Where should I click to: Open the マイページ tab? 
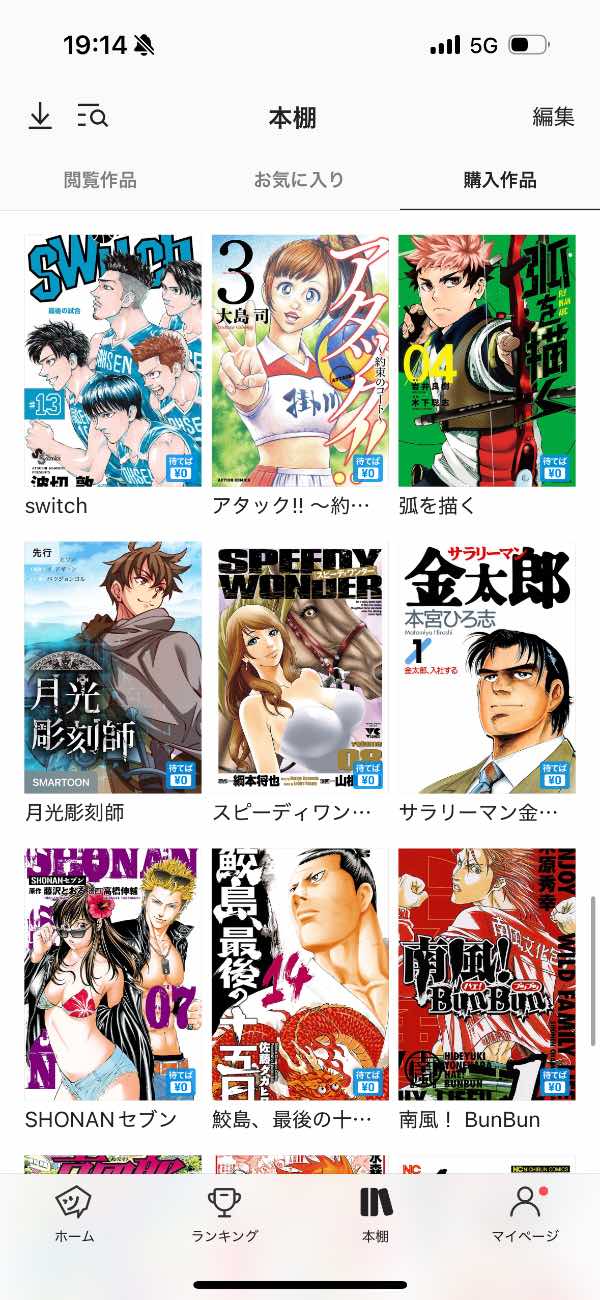coord(524,1215)
